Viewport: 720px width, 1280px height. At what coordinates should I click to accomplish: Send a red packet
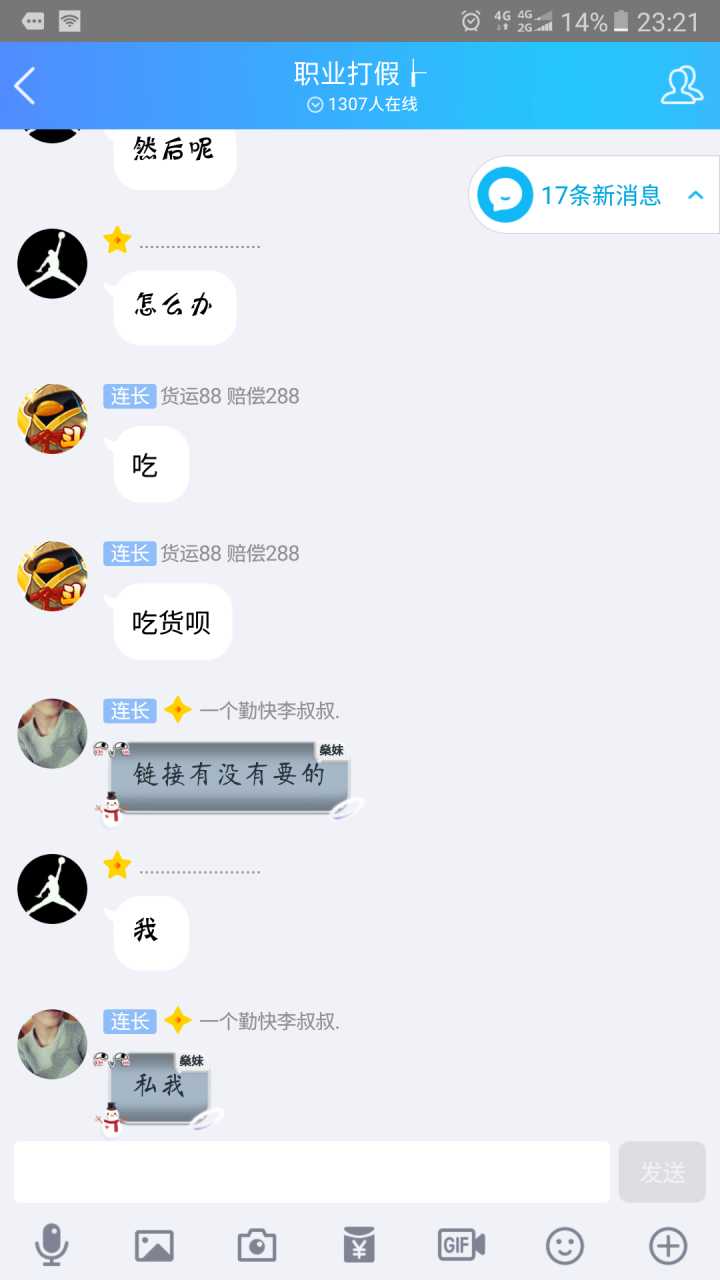pyautogui.click(x=359, y=1245)
